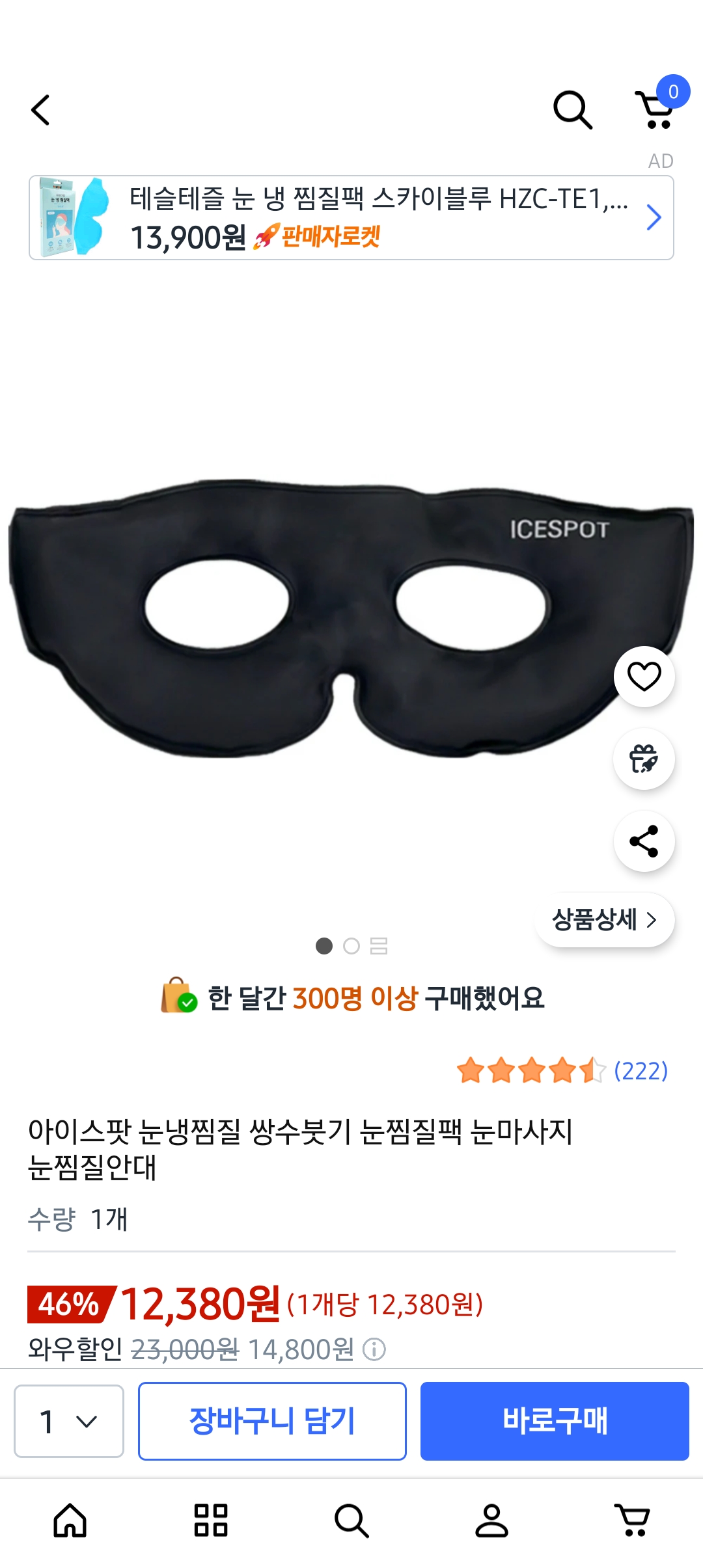Open the cart from the top bar
The height and width of the screenshot is (1568, 703).
pos(656,109)
